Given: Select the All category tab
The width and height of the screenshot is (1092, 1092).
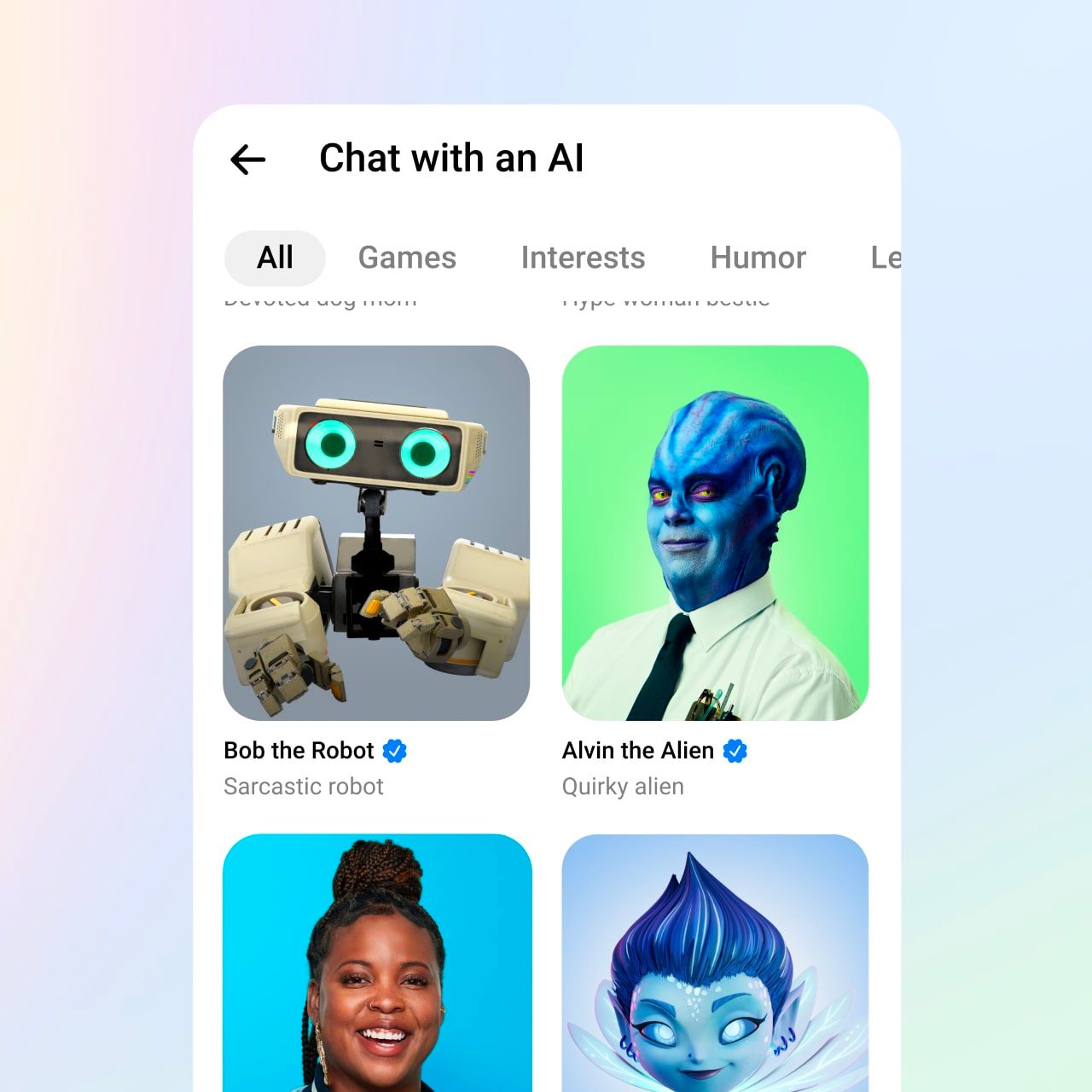Looking at the screenshot, I should tap(275, 258).
